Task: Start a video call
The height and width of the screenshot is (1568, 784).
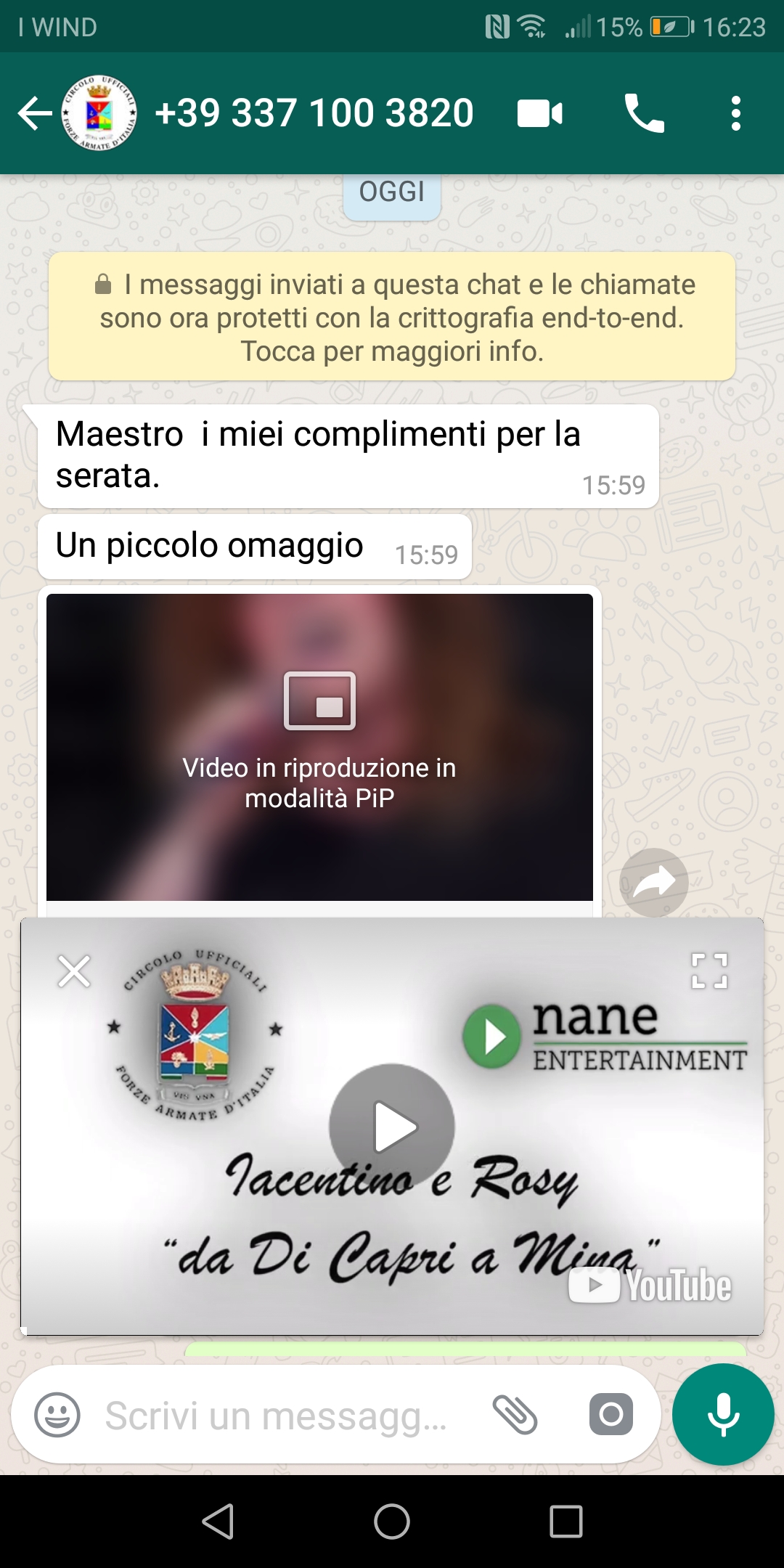Action: click(x=540, y=114)
